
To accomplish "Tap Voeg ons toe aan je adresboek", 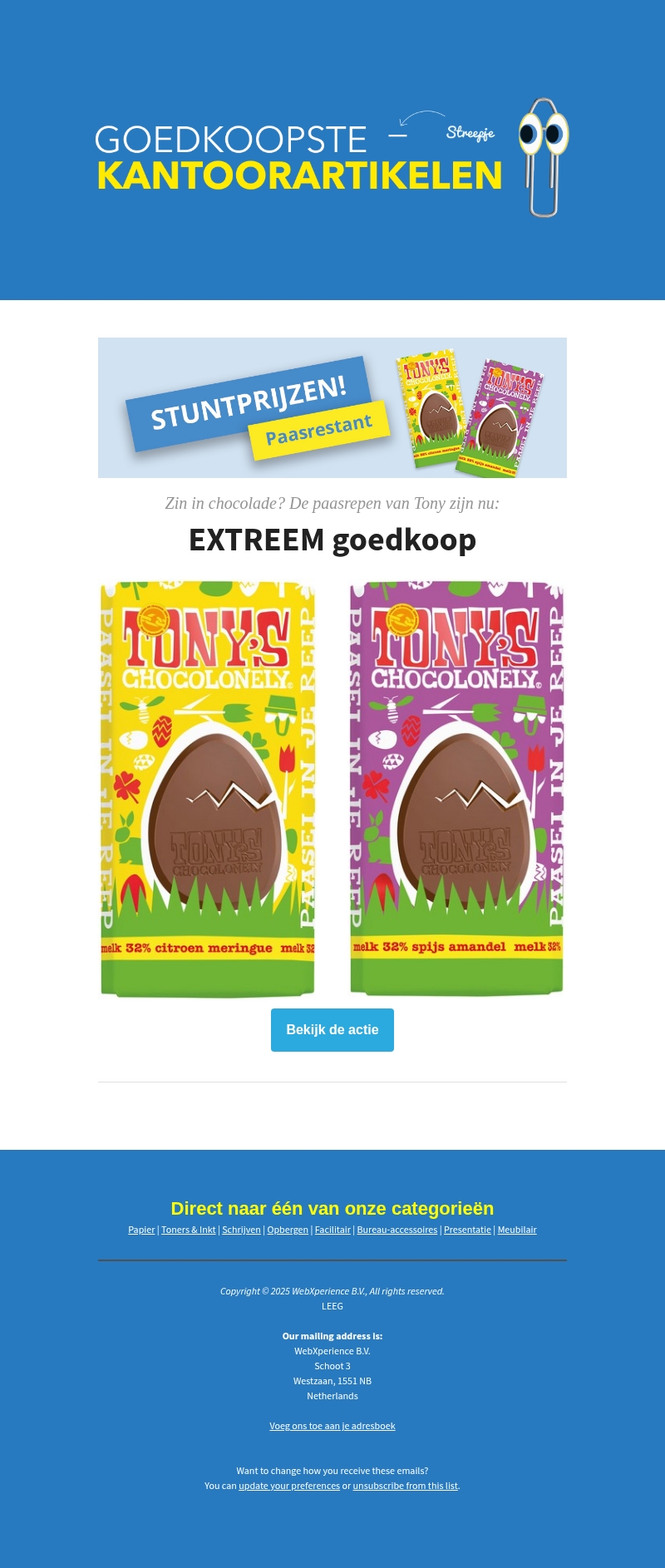I will tap(332, 1426).
